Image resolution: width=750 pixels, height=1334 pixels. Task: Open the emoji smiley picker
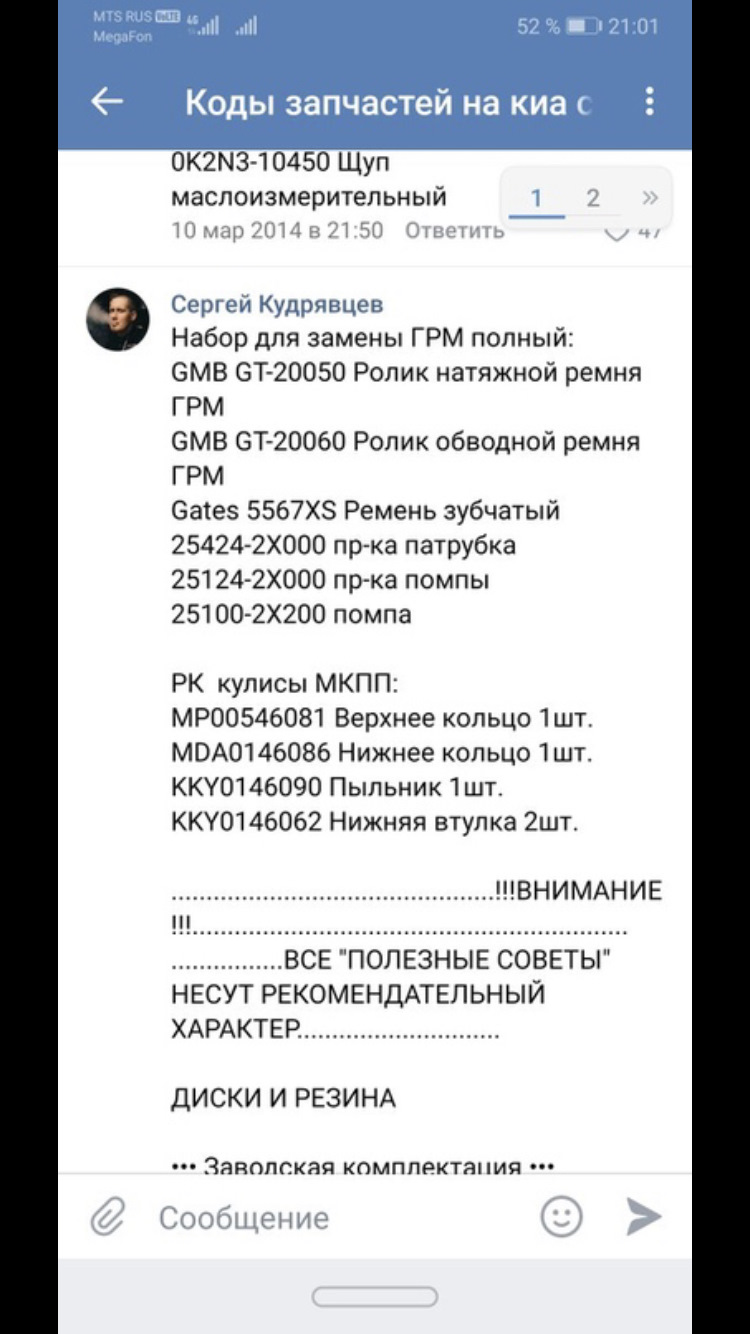[561, 1217]
